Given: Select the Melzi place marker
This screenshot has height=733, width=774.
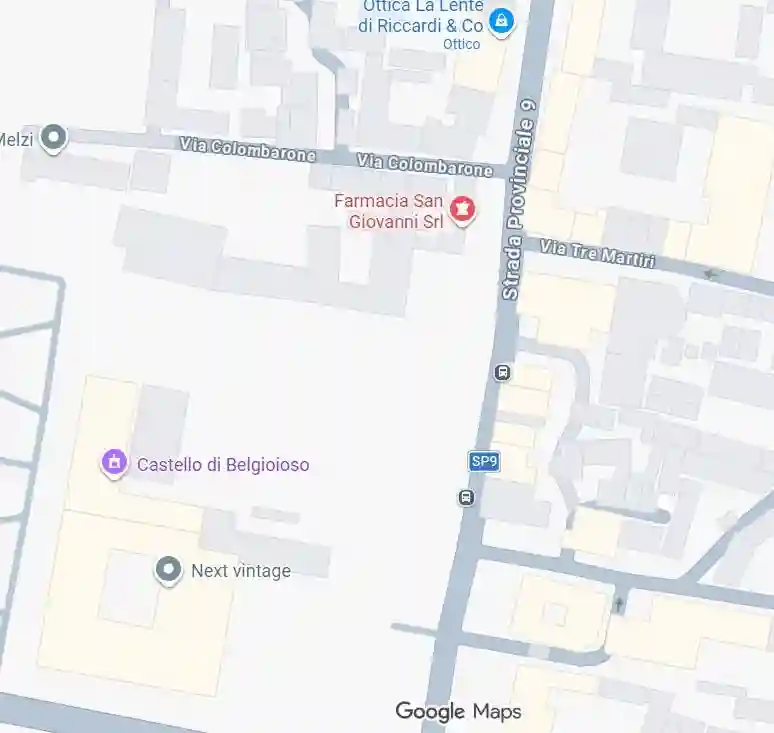Looking at the screenshot, I should pos(54,137).
